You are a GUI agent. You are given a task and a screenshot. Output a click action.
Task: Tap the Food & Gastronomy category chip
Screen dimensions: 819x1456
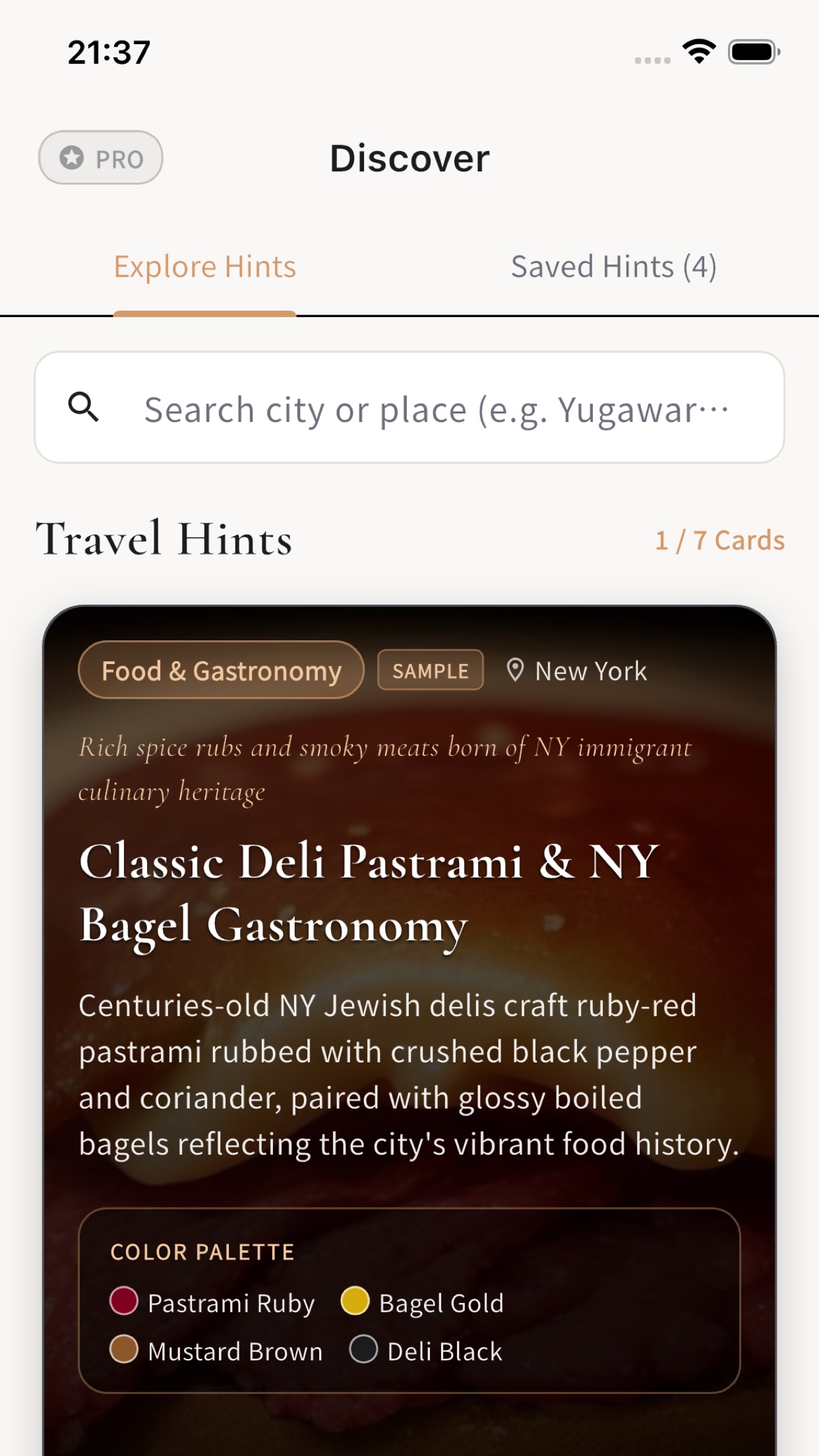point(222,671)
